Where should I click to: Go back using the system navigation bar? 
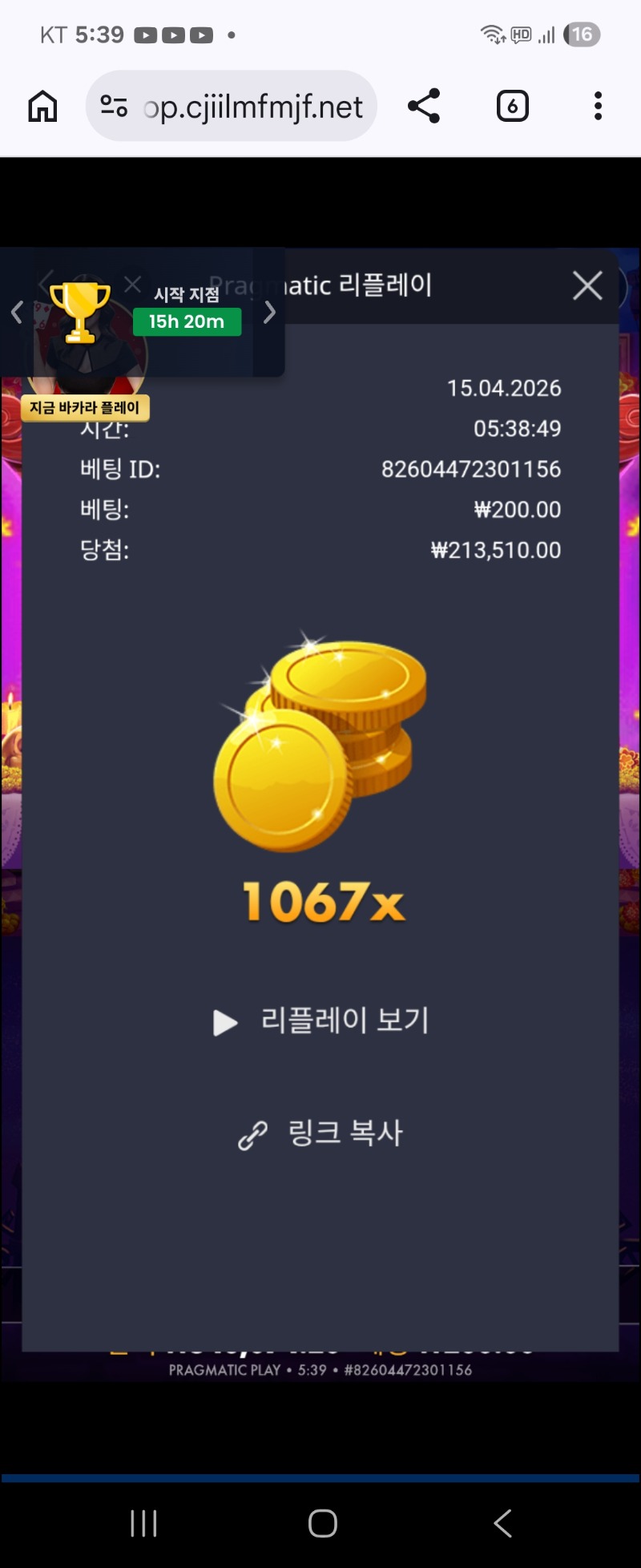(x=502, y=1523)
